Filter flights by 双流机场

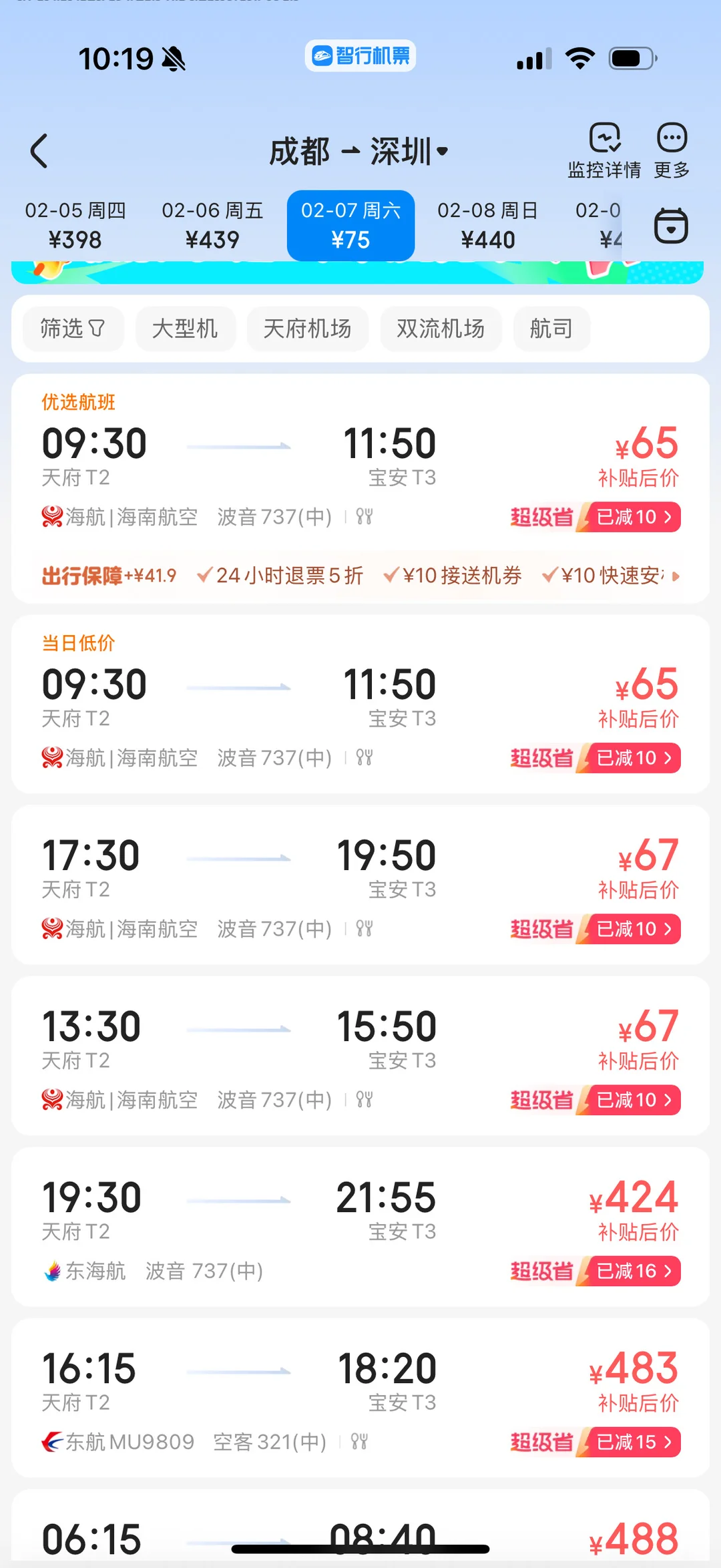tap(441, 329)
